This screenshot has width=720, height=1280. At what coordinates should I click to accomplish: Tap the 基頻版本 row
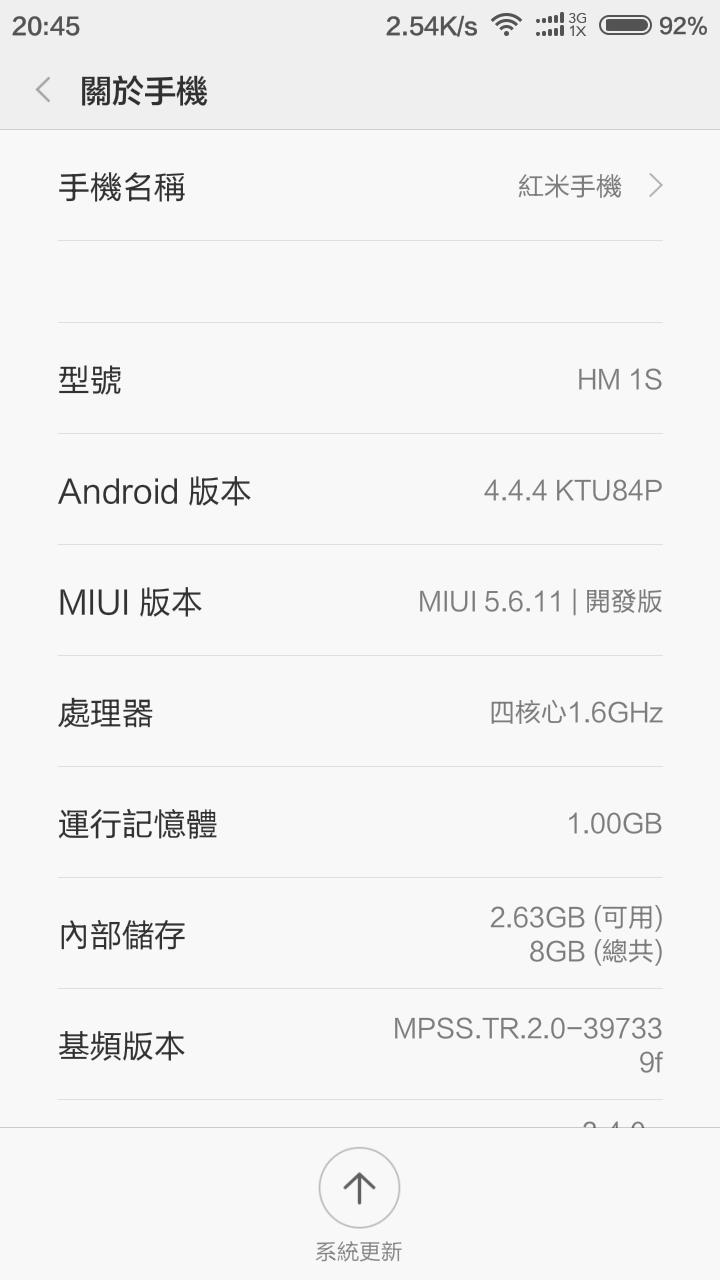[360, 1045]
